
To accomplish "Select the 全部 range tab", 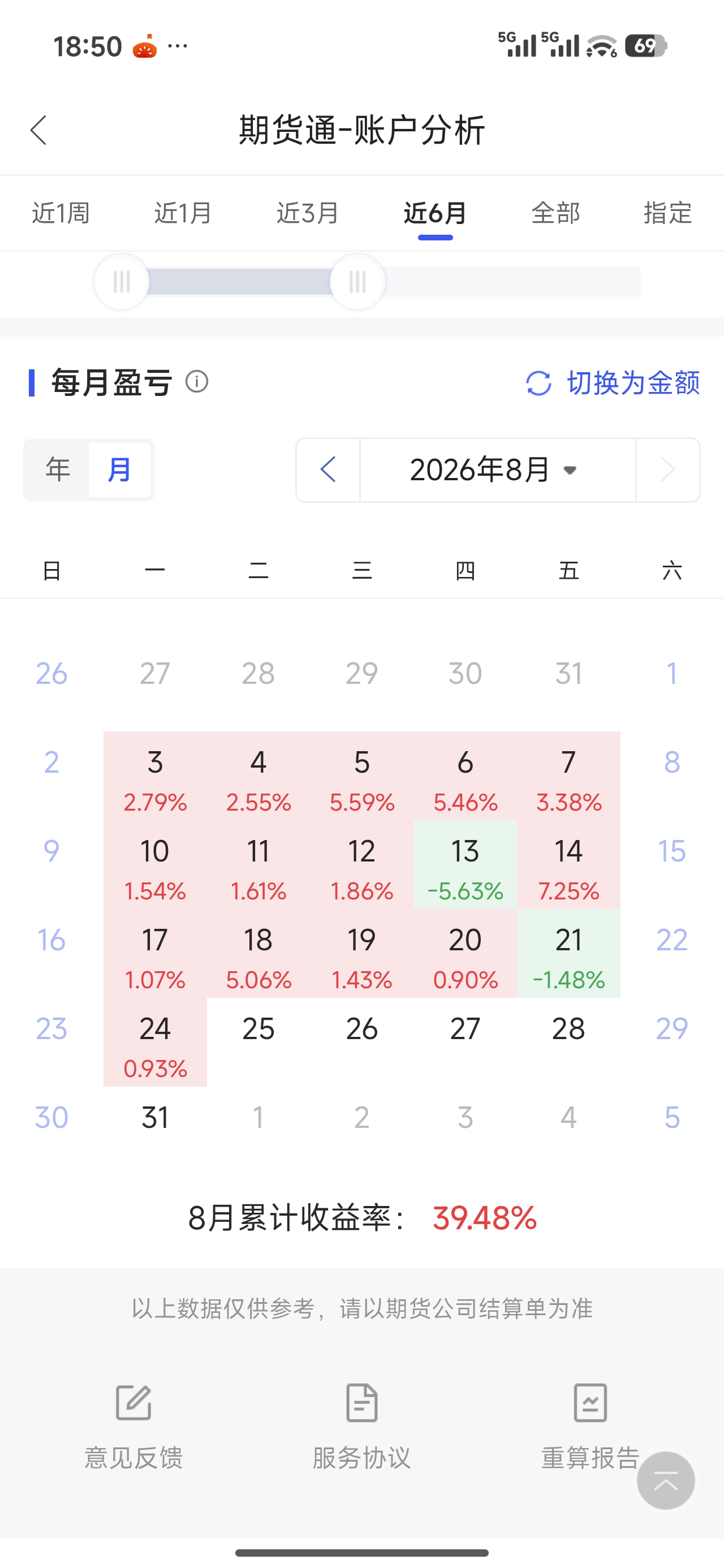I will point(555,213).
